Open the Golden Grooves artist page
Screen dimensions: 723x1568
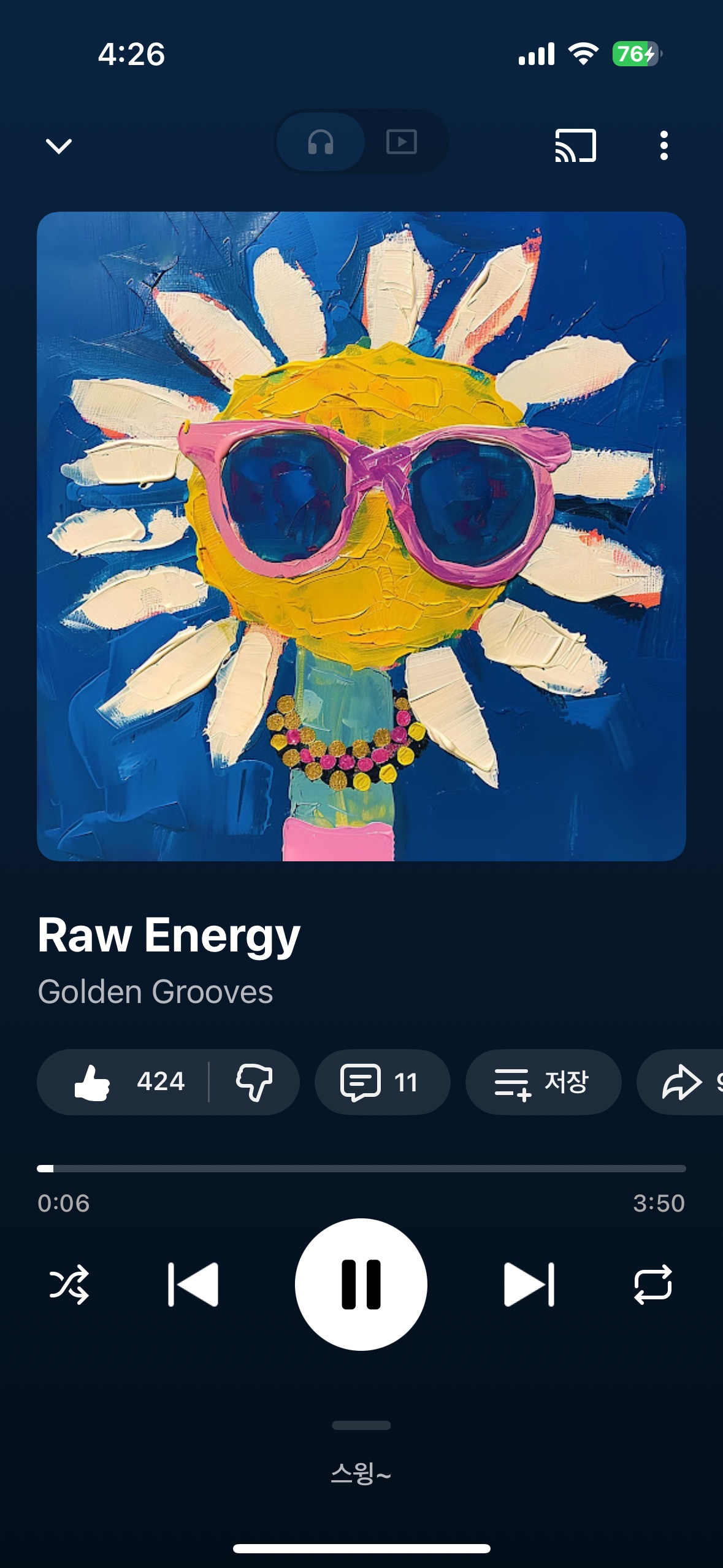(x=155, y=991)
